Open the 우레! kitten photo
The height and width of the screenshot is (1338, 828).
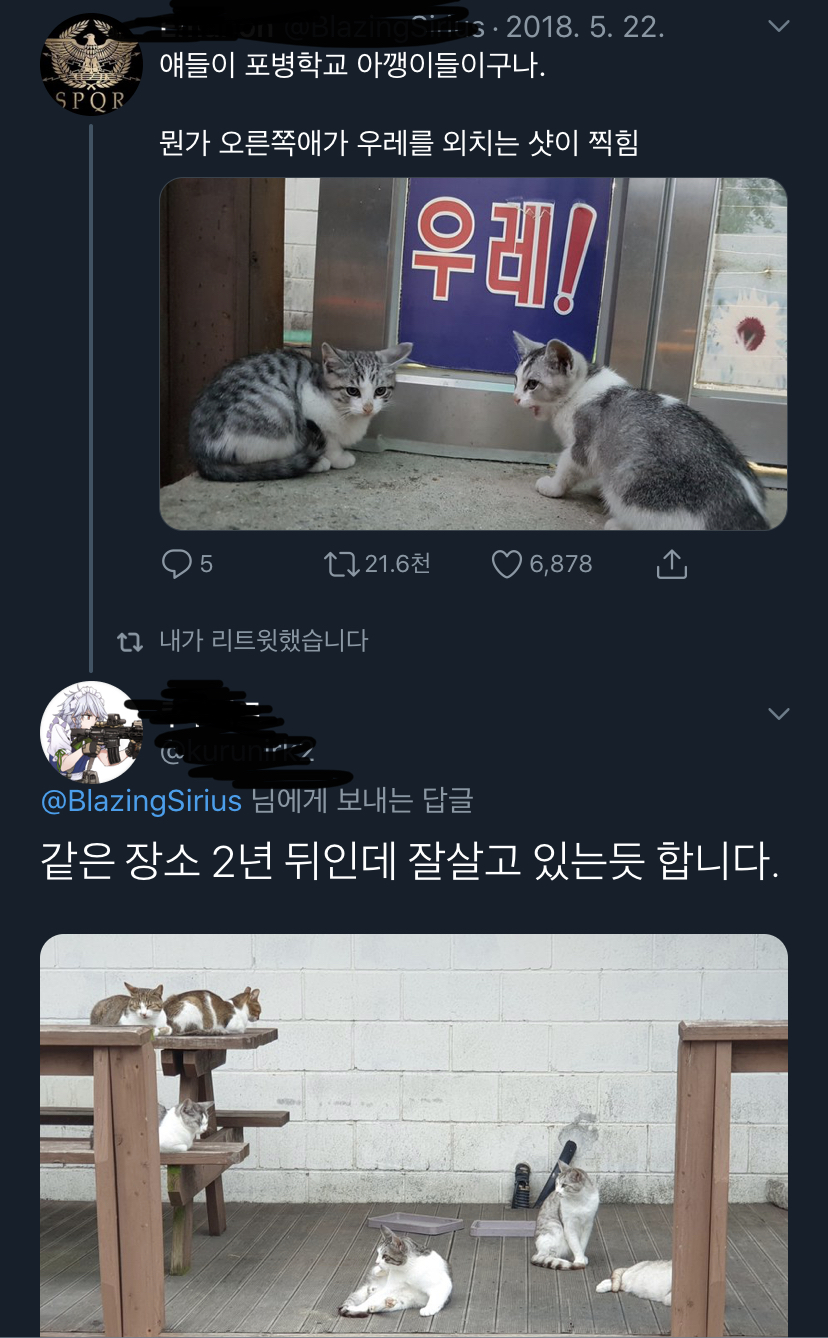pyautogui.click(x=473, y=353)
